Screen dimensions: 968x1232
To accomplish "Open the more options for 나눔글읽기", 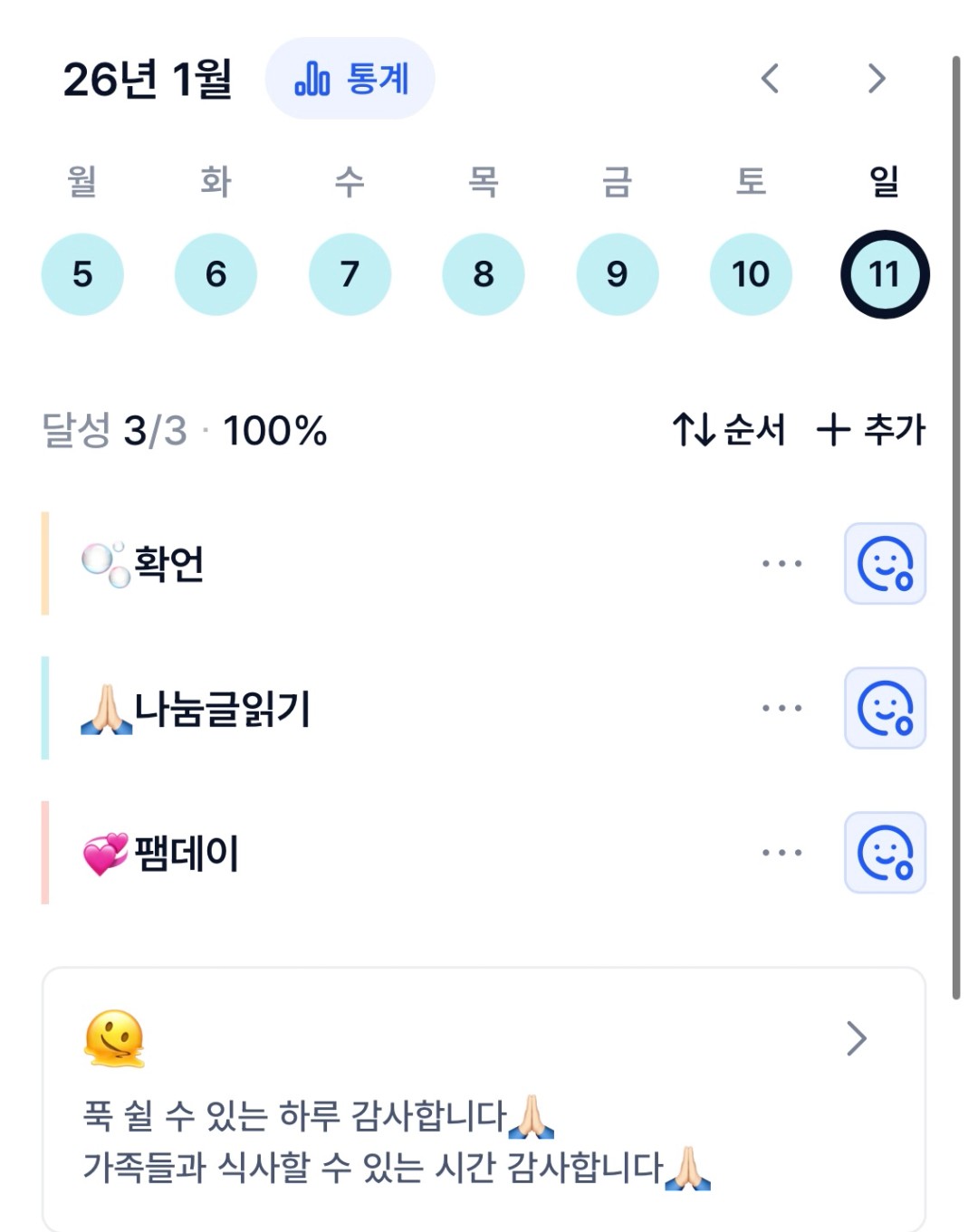I will point(781,708).
